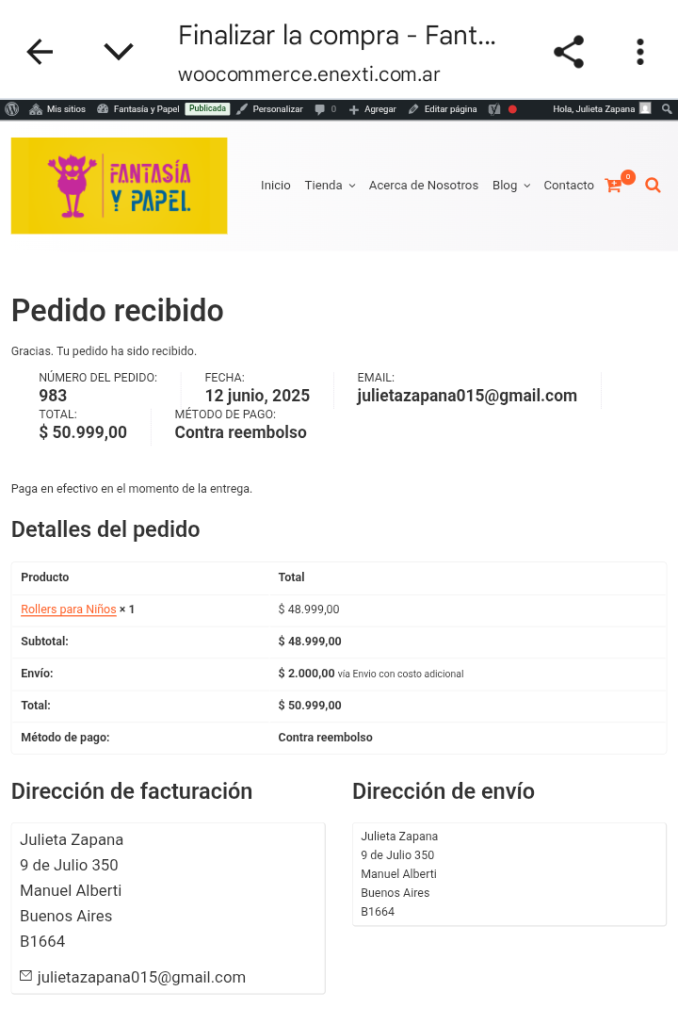The width and height of the screenshot is (678, 1024).
Task: Go back using the browser arrow
Action: [40, 52]
